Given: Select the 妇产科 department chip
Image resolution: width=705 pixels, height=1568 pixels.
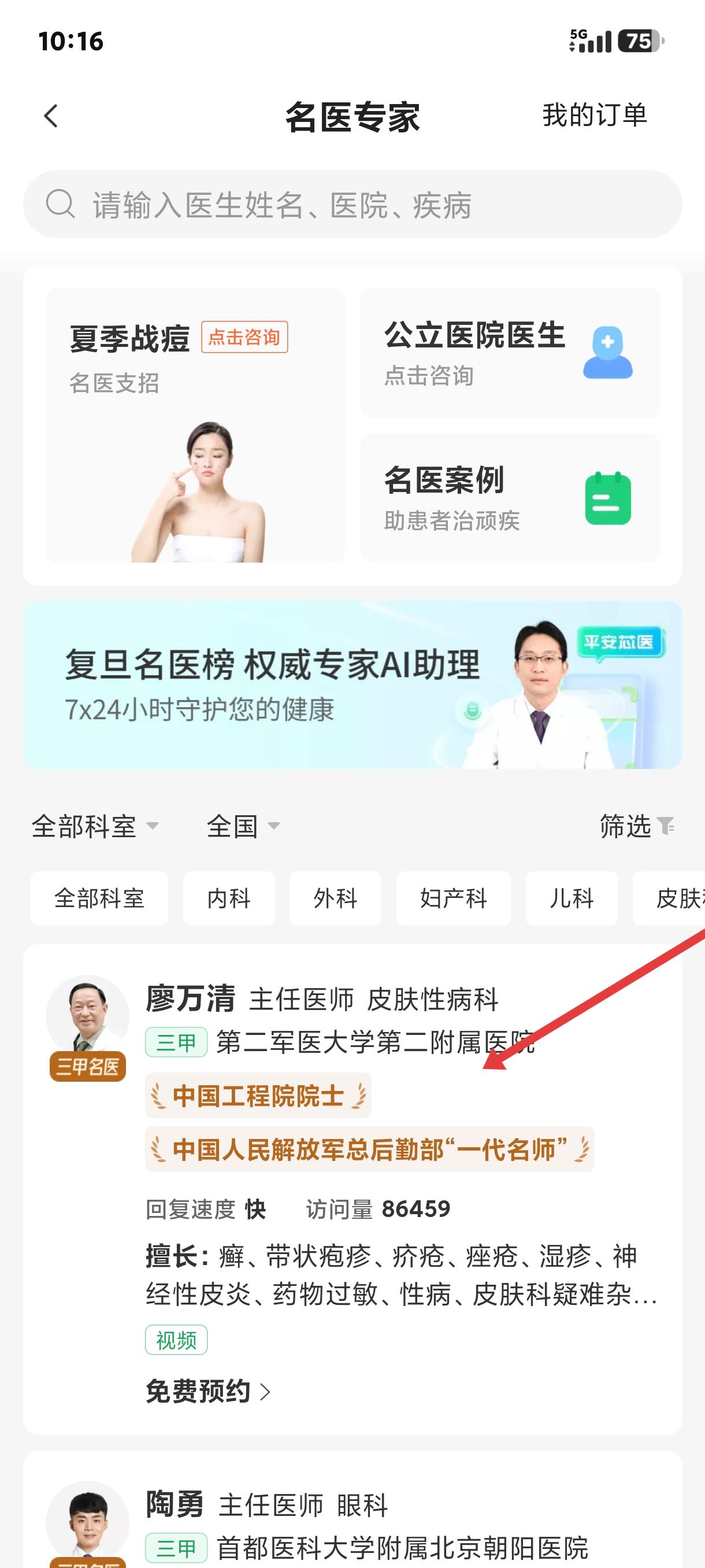Looking at the screenshot, I should (453, 898).
